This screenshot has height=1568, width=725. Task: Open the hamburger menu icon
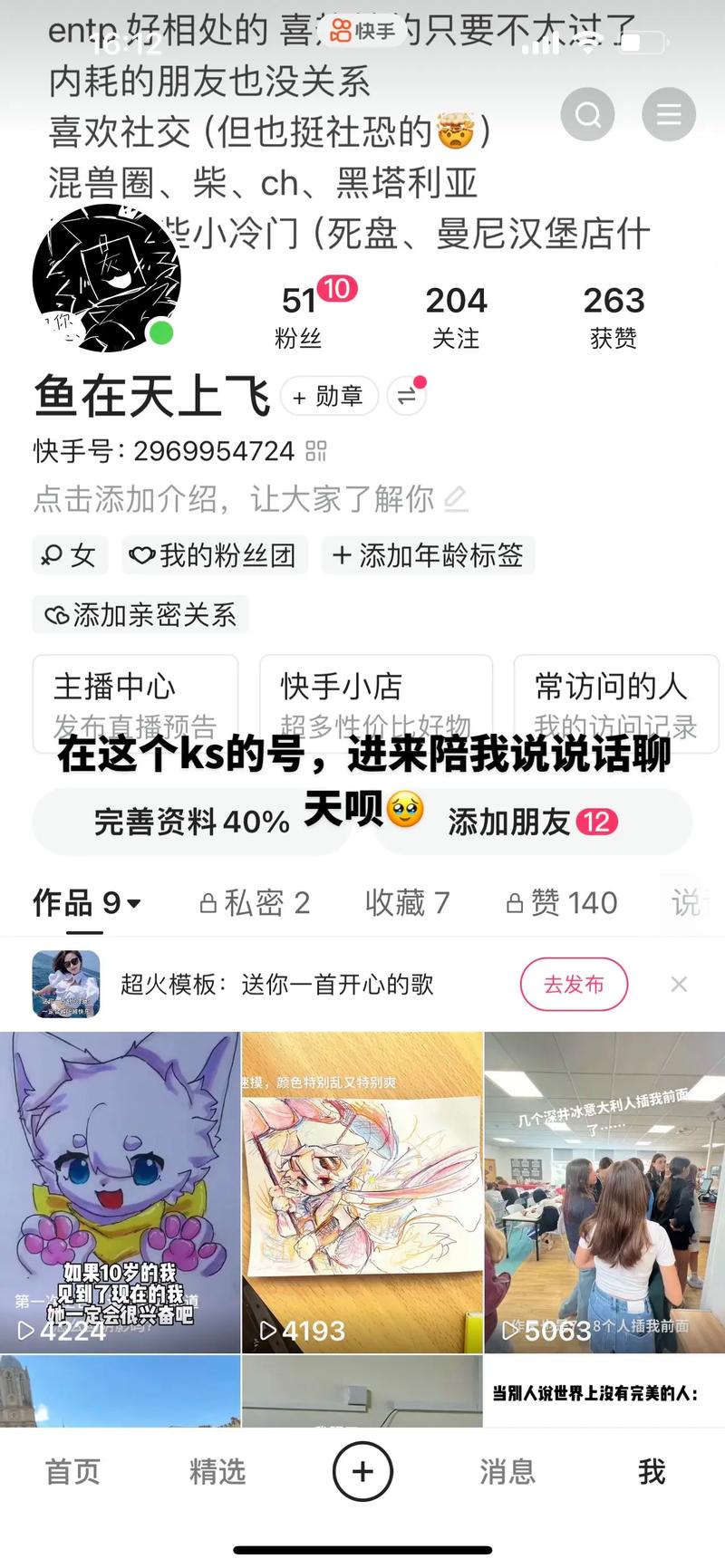click(668, 114)
